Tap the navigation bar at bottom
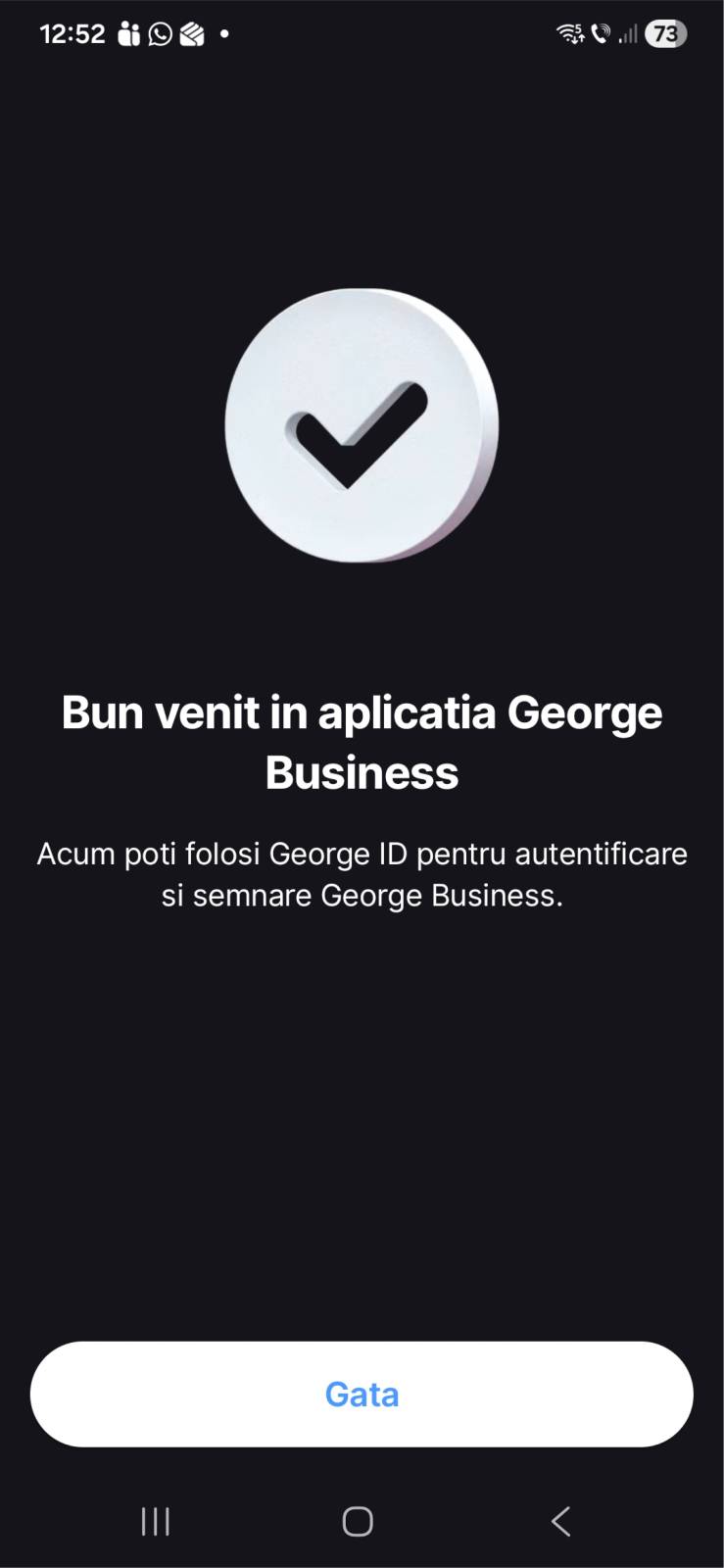724x1568 pixels. pos(362,1522)
